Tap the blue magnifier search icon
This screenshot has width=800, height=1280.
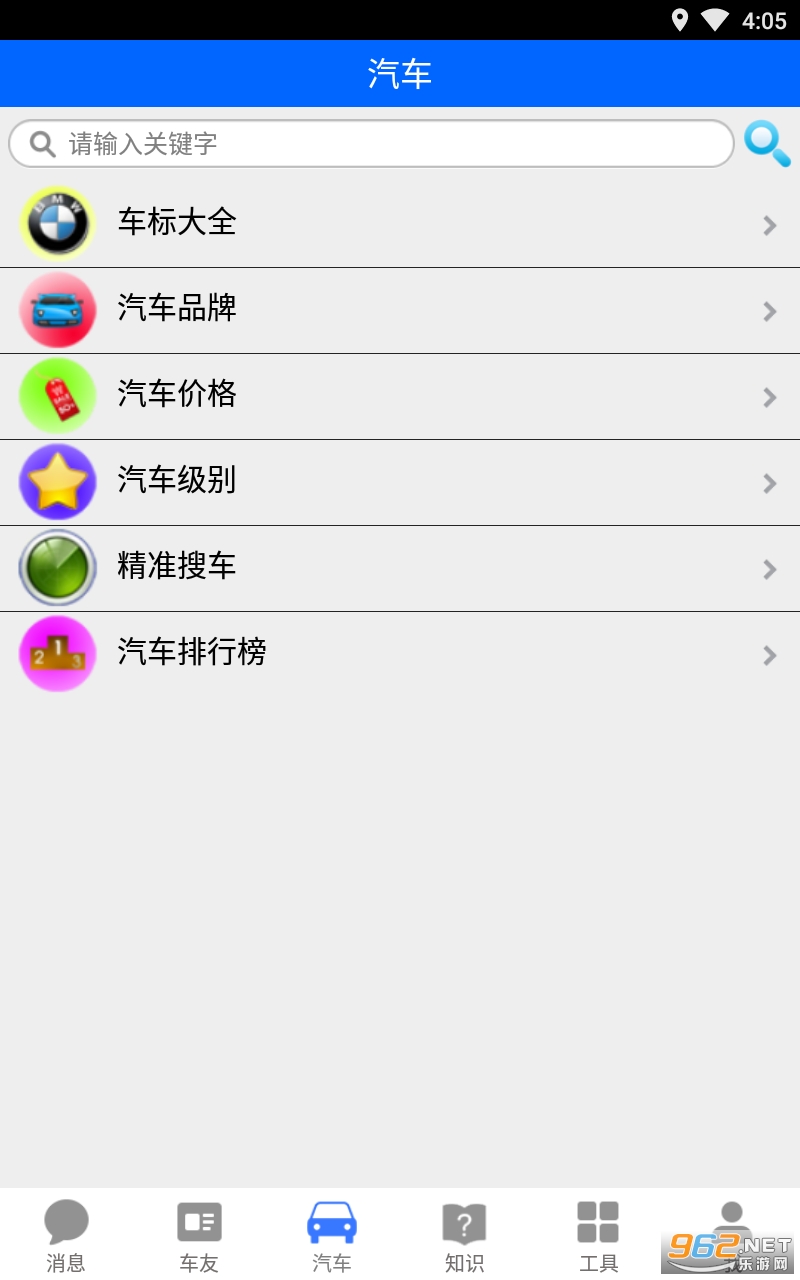[767, 144]
